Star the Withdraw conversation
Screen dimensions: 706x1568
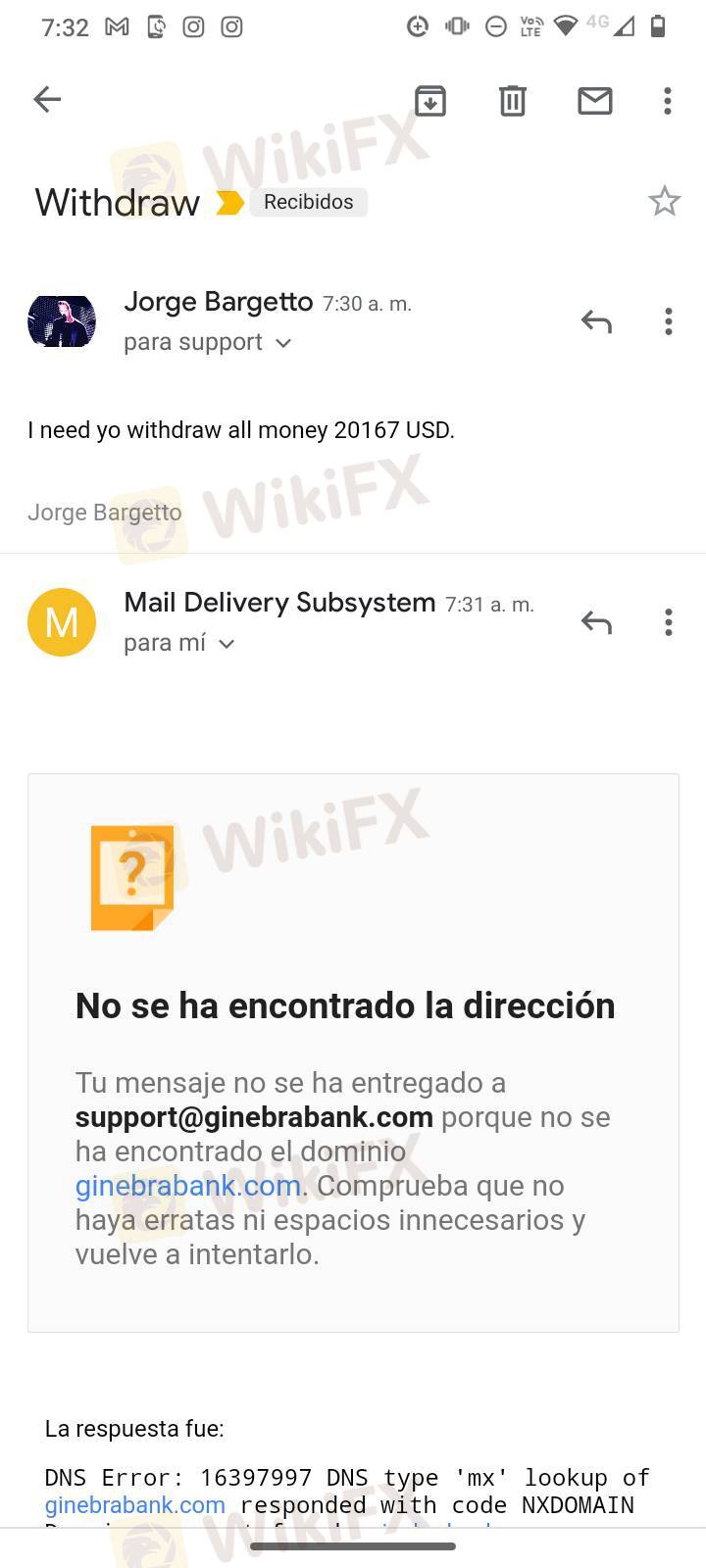coord(664,201)
